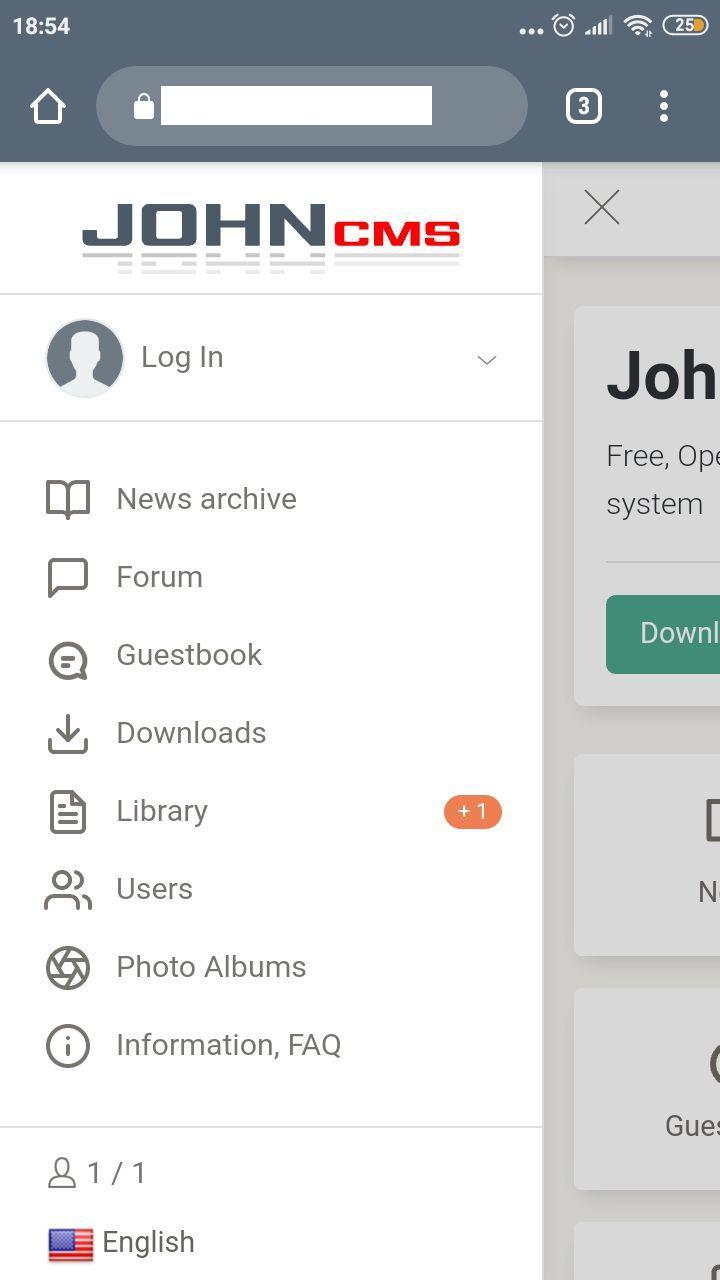Change language from English
This screenshot has width=720, height=1280.
123,1243
